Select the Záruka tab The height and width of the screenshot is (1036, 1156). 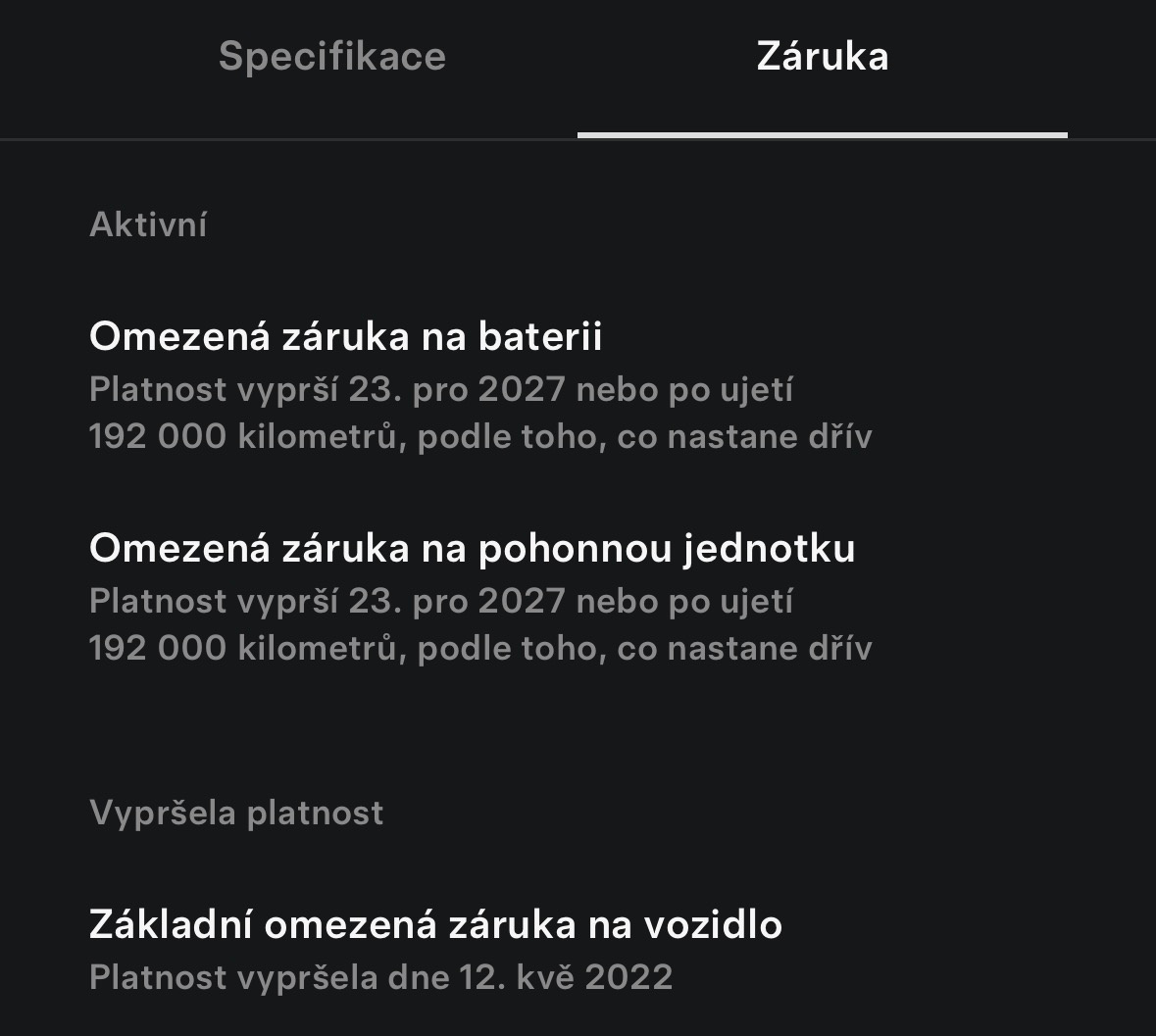click(822, 57)
